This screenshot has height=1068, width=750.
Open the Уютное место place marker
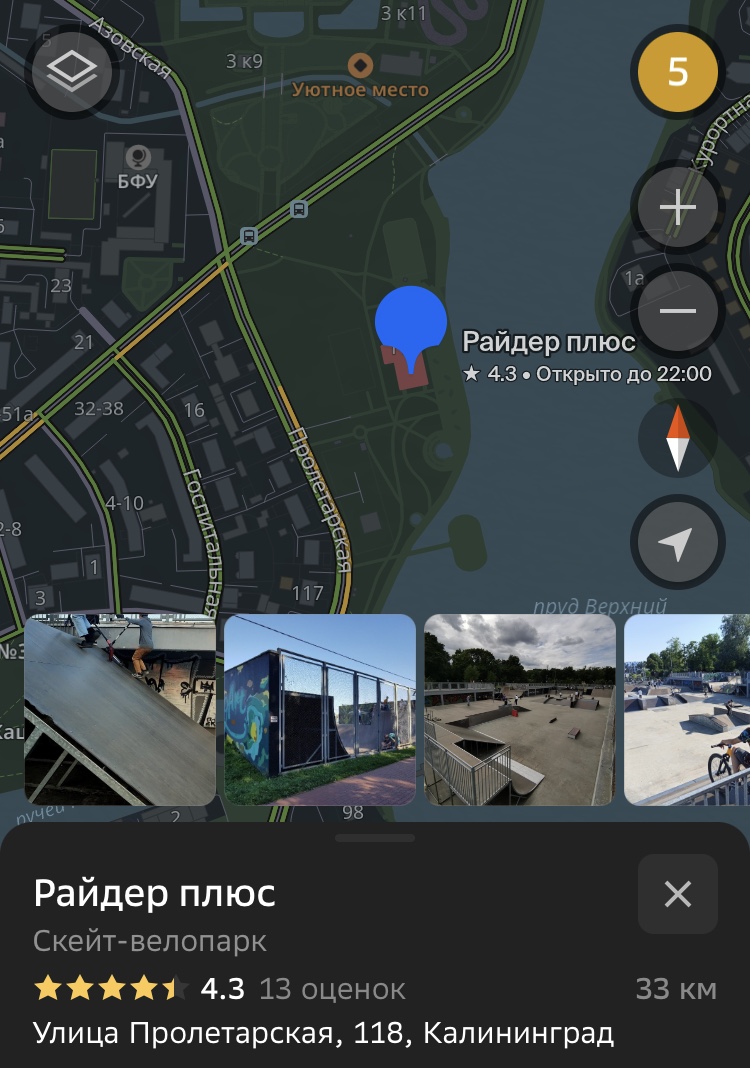(x=360, y=67)
